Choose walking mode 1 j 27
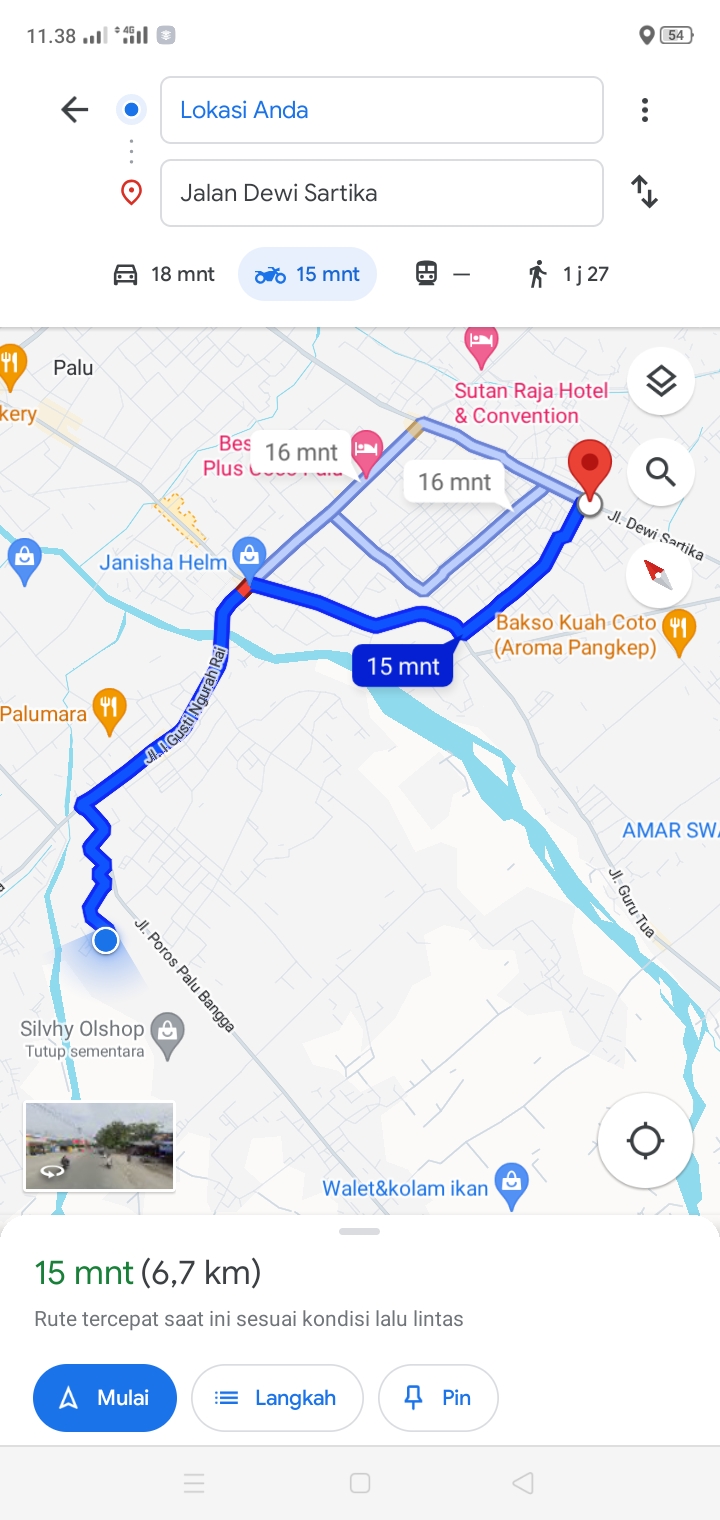Viewport: 720px width, 1520px height. (568, 274)
